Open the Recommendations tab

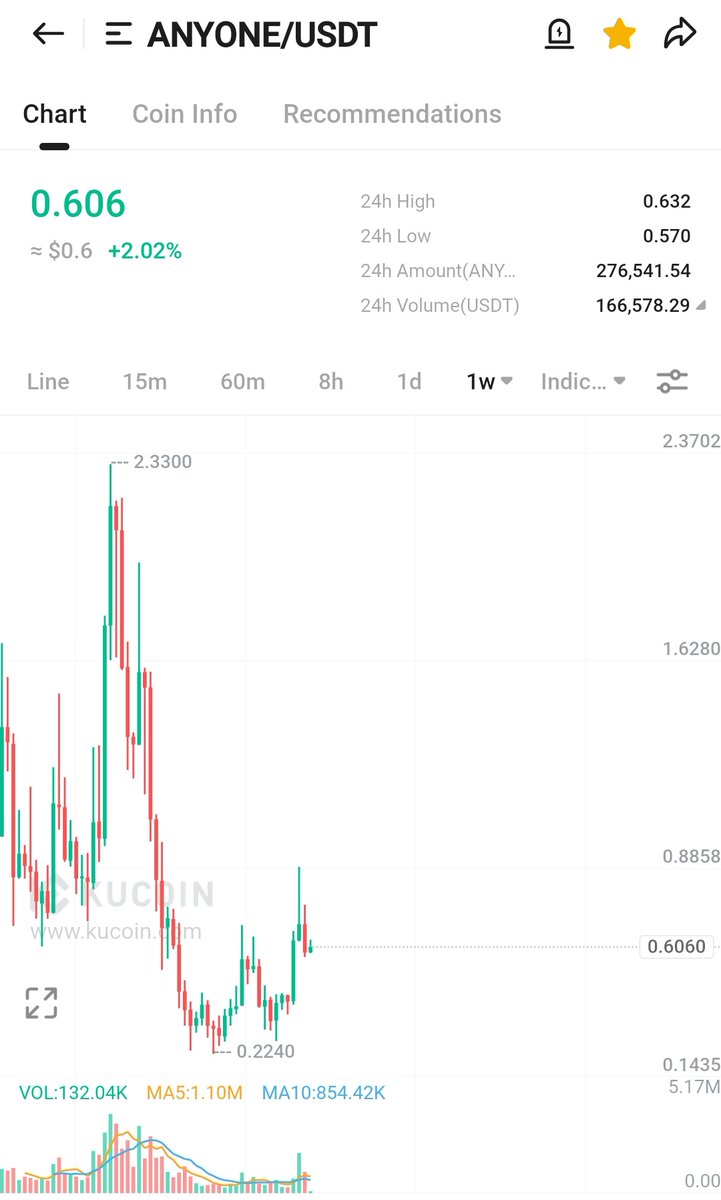(x=392, y=114)
